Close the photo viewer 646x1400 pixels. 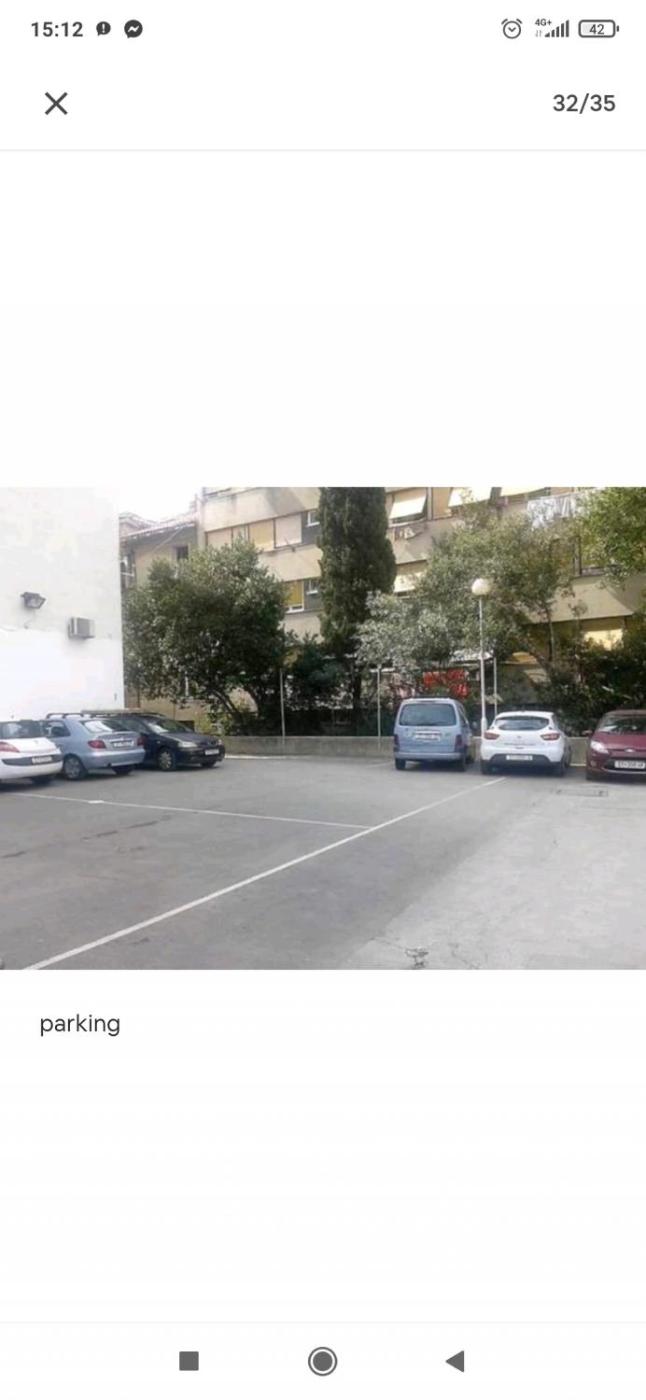coord(56,103)
